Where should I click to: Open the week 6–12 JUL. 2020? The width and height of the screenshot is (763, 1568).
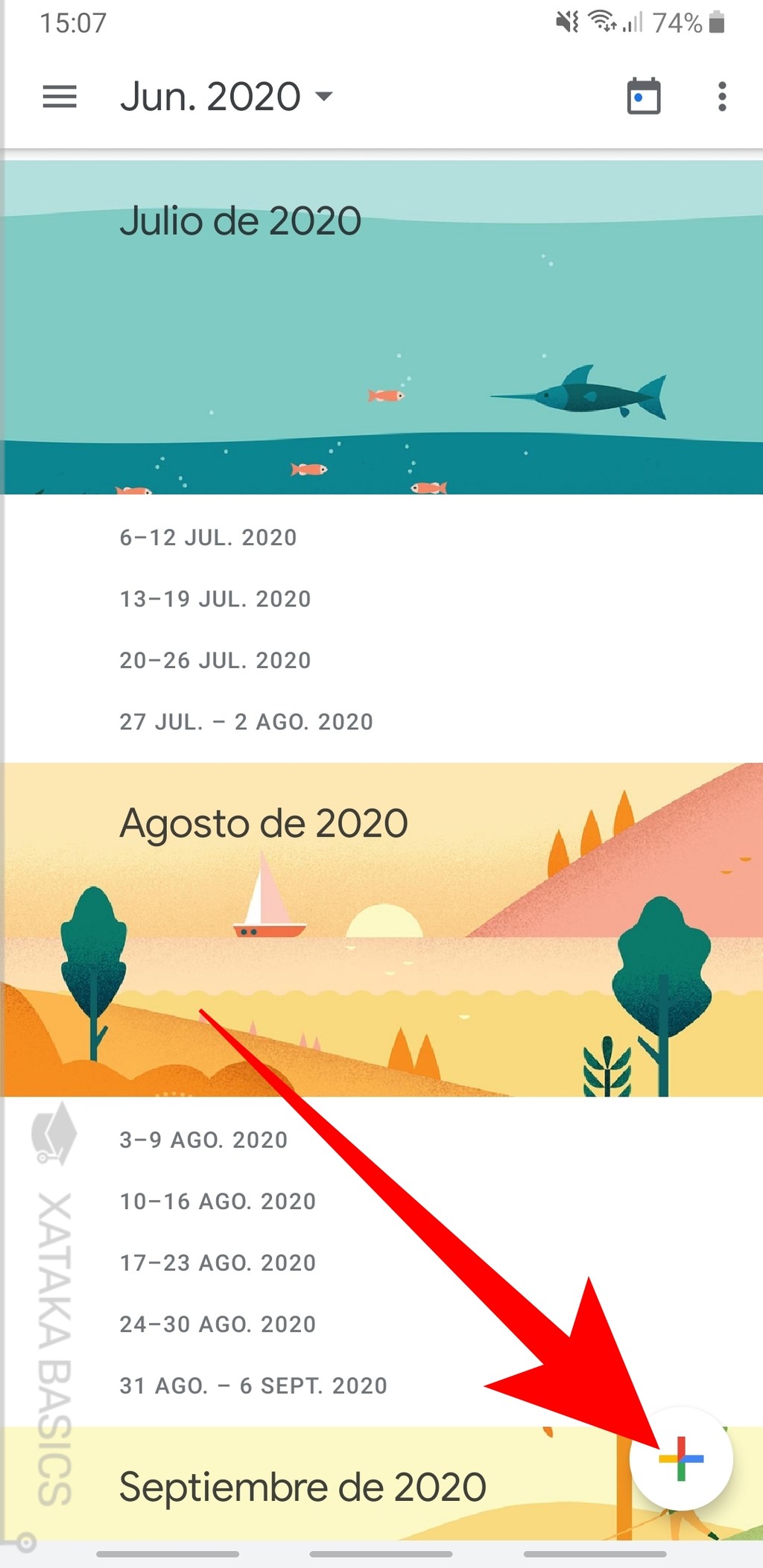point(208,537)
